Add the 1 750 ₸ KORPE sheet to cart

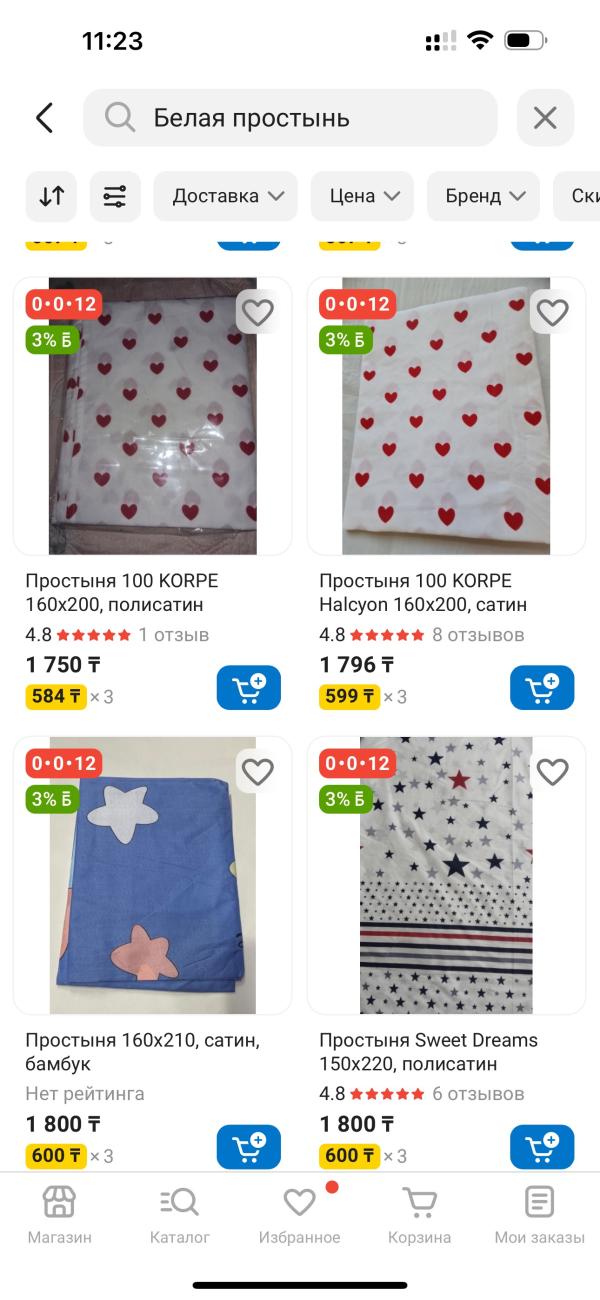[248, 687]
